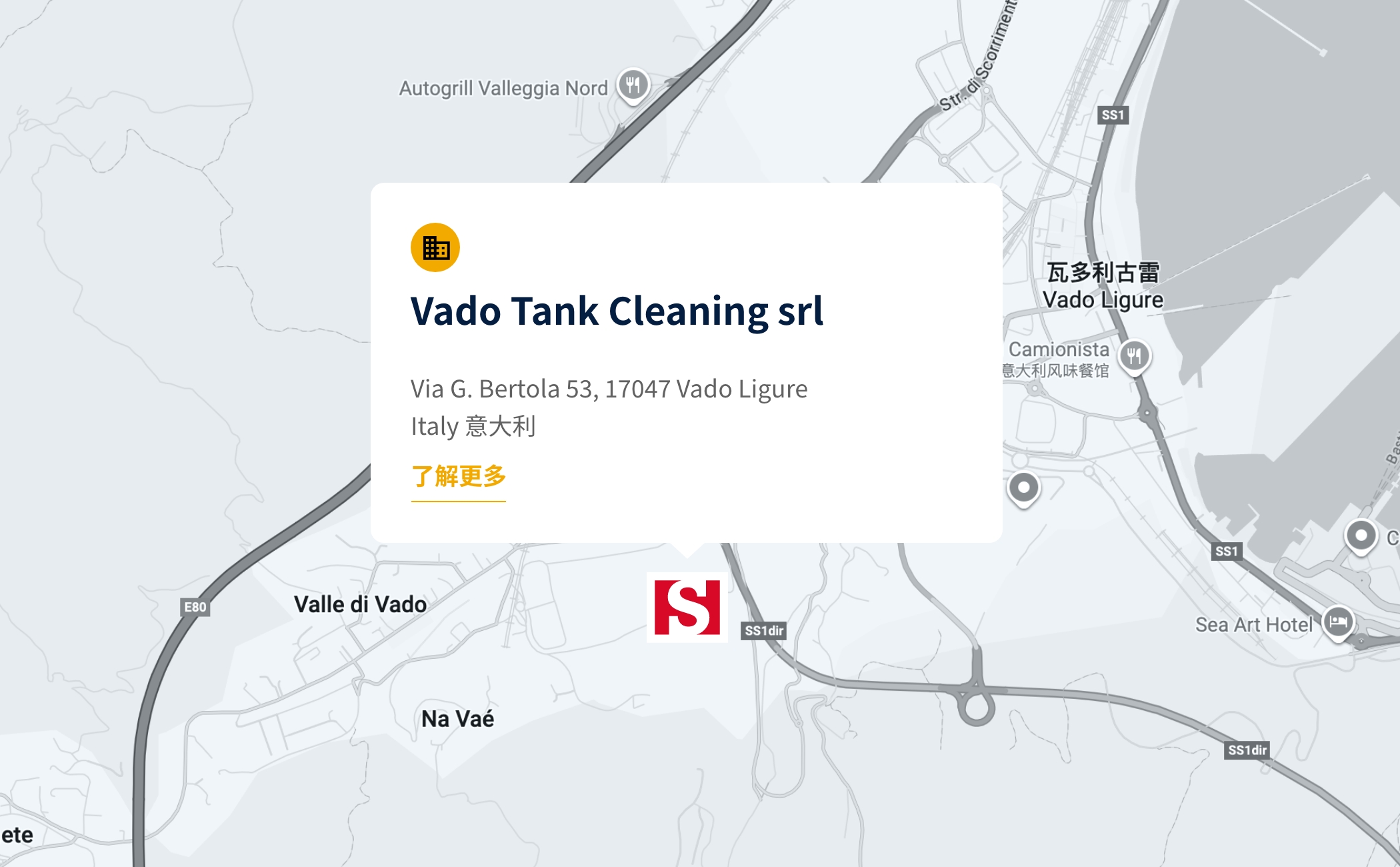Image resolution: width=1400 pixels, height=867 pixels.
Task: Open the Sea Art Hotel pin
Action: click(x=1337, y=623)
